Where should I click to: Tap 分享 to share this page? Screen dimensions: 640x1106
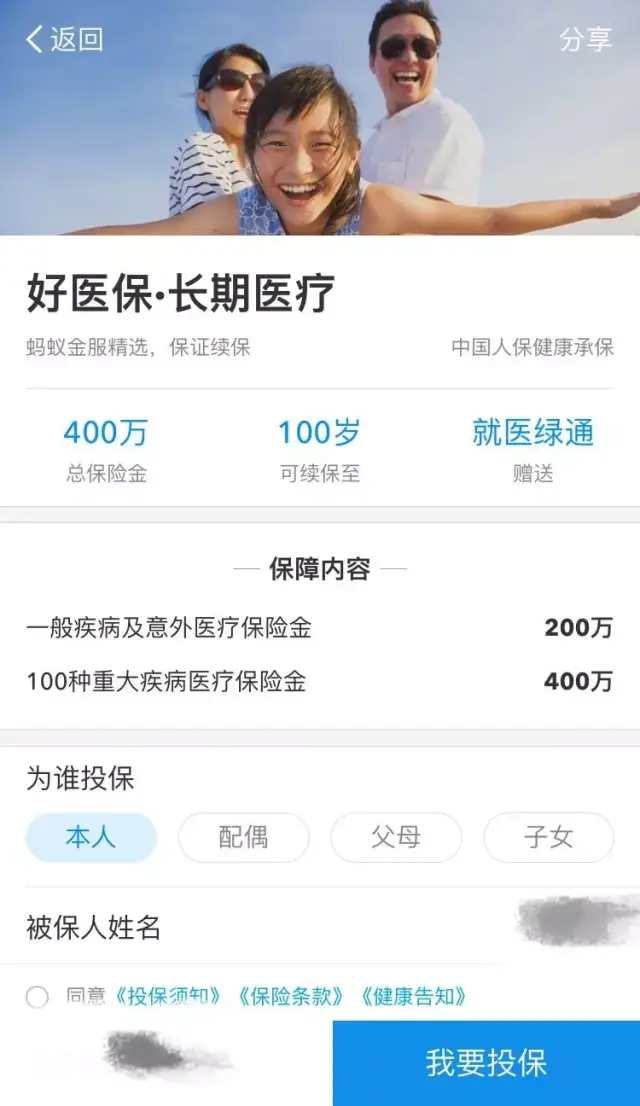[586, 40]
